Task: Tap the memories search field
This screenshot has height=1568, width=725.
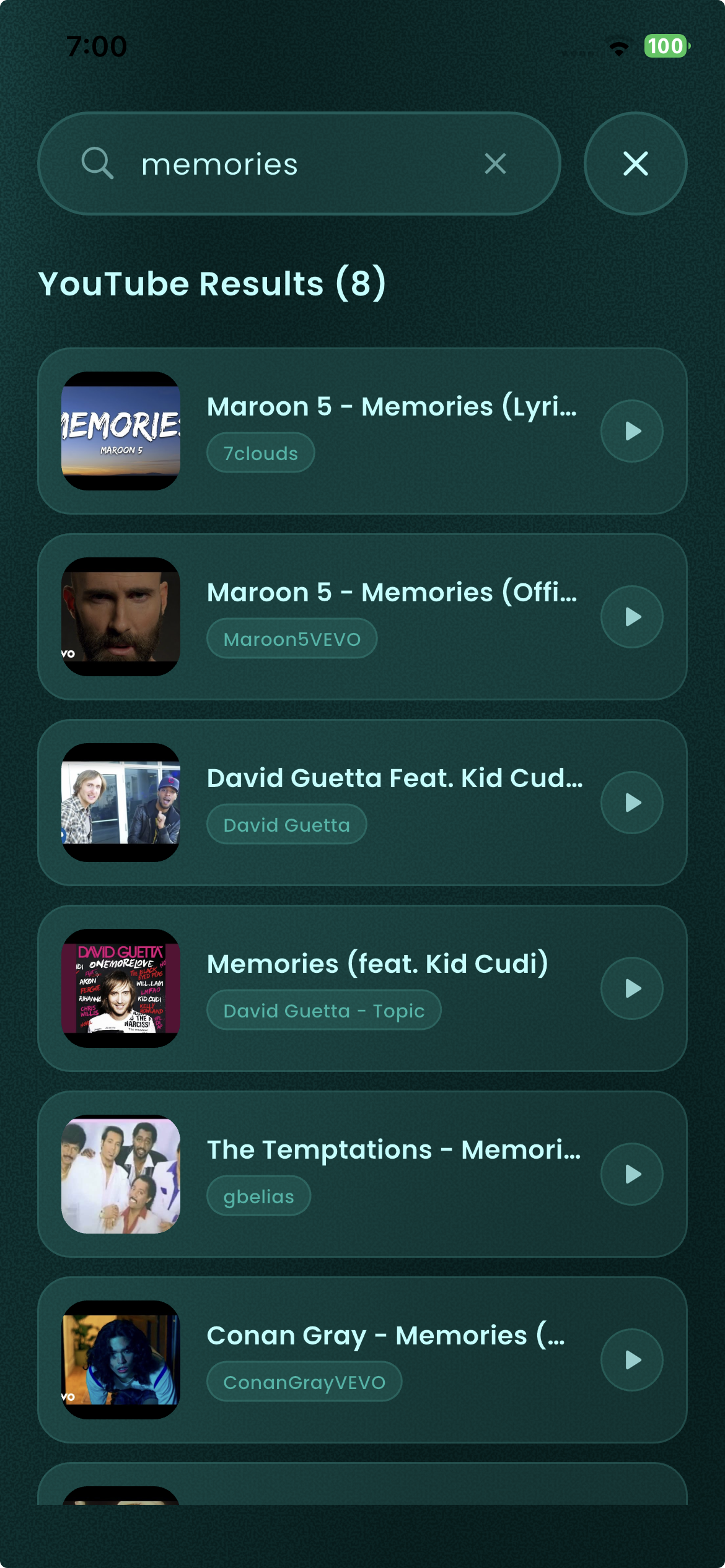Action: (297, 164)
